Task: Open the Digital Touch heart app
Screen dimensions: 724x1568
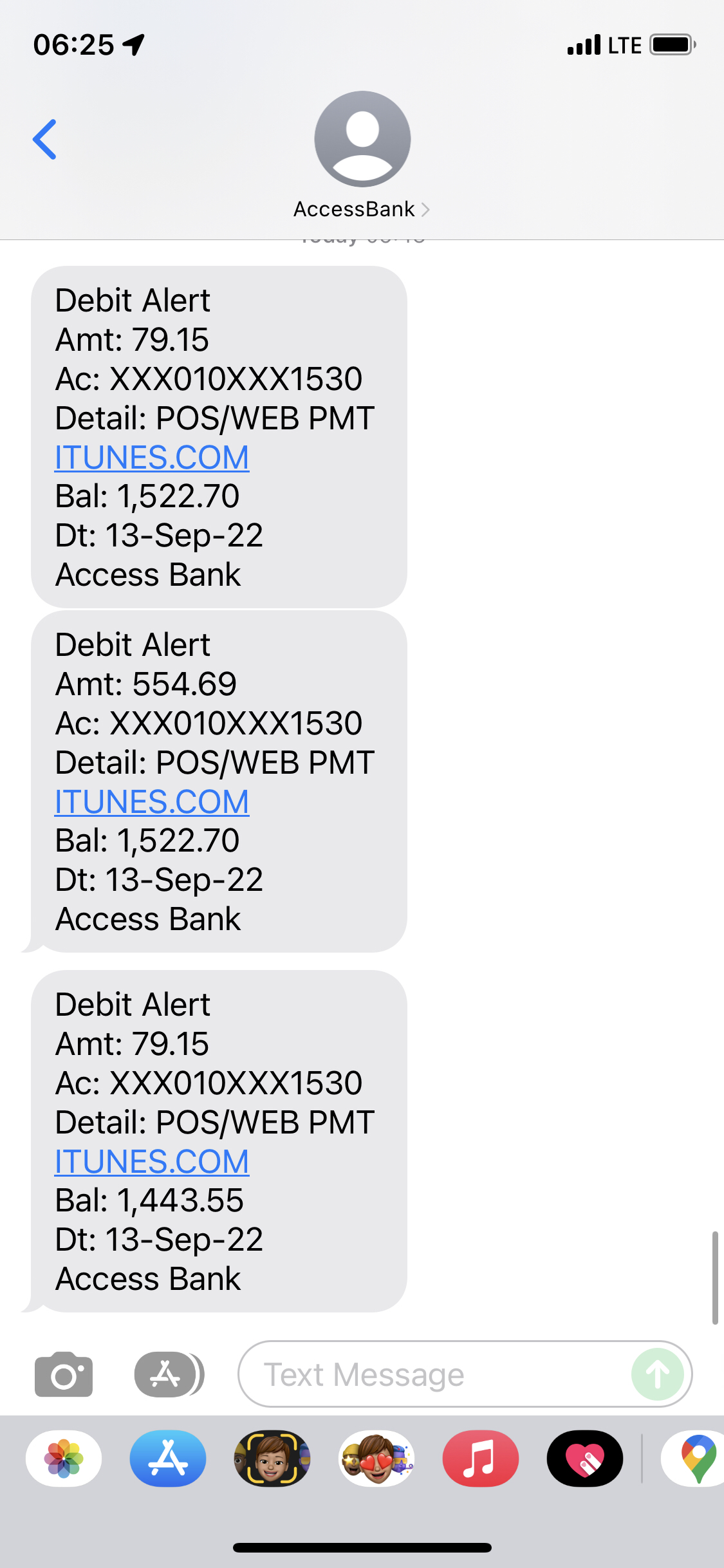Action: pyautogui.click(x=584, y=1458)
